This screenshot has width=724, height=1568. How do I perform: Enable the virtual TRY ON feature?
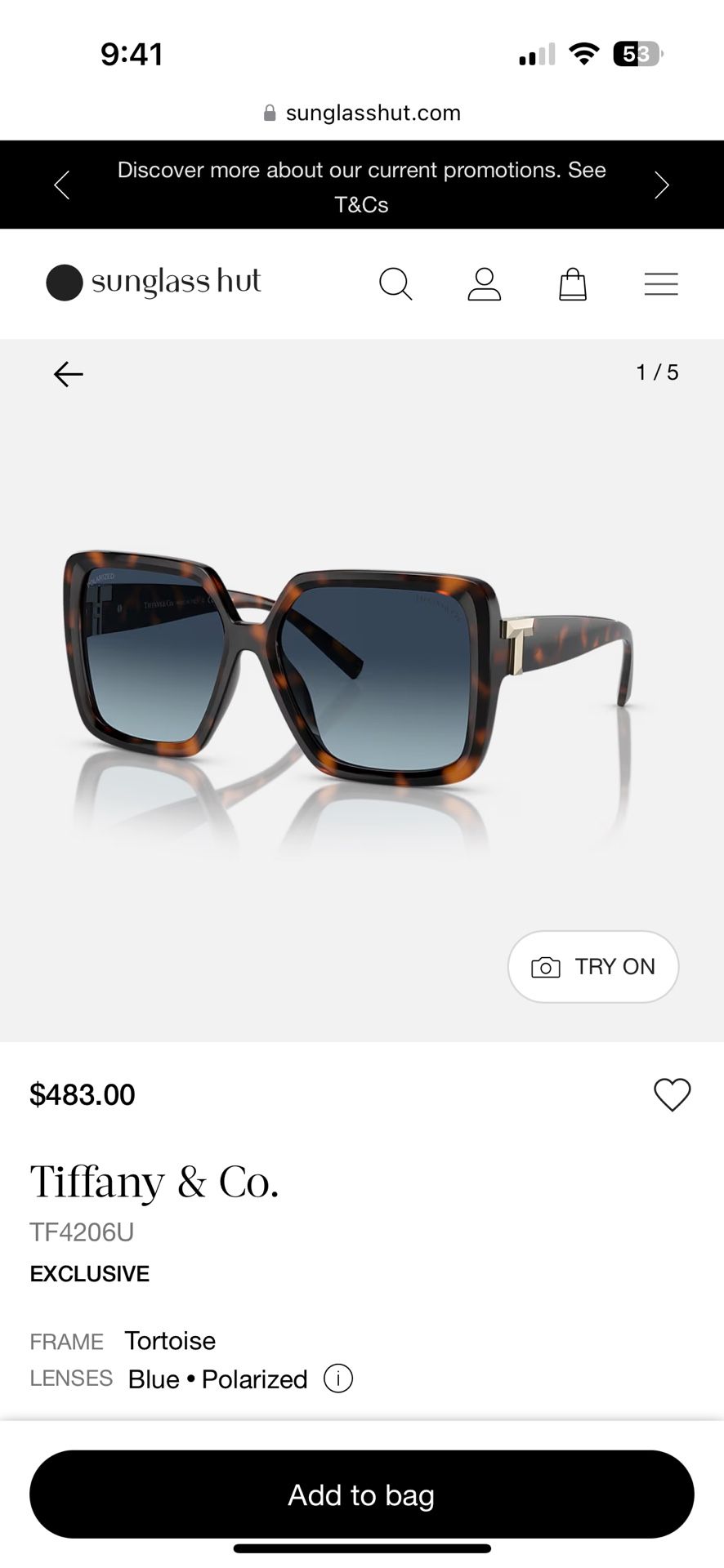click(x=592, y=967)
